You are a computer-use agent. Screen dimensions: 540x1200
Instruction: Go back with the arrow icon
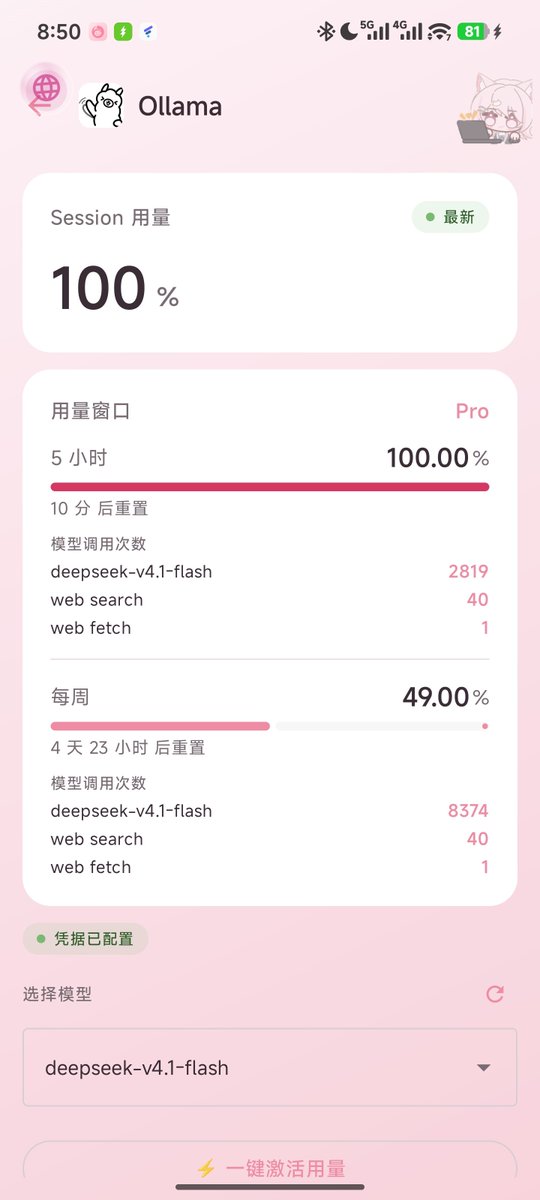click(x=40, y=106)
